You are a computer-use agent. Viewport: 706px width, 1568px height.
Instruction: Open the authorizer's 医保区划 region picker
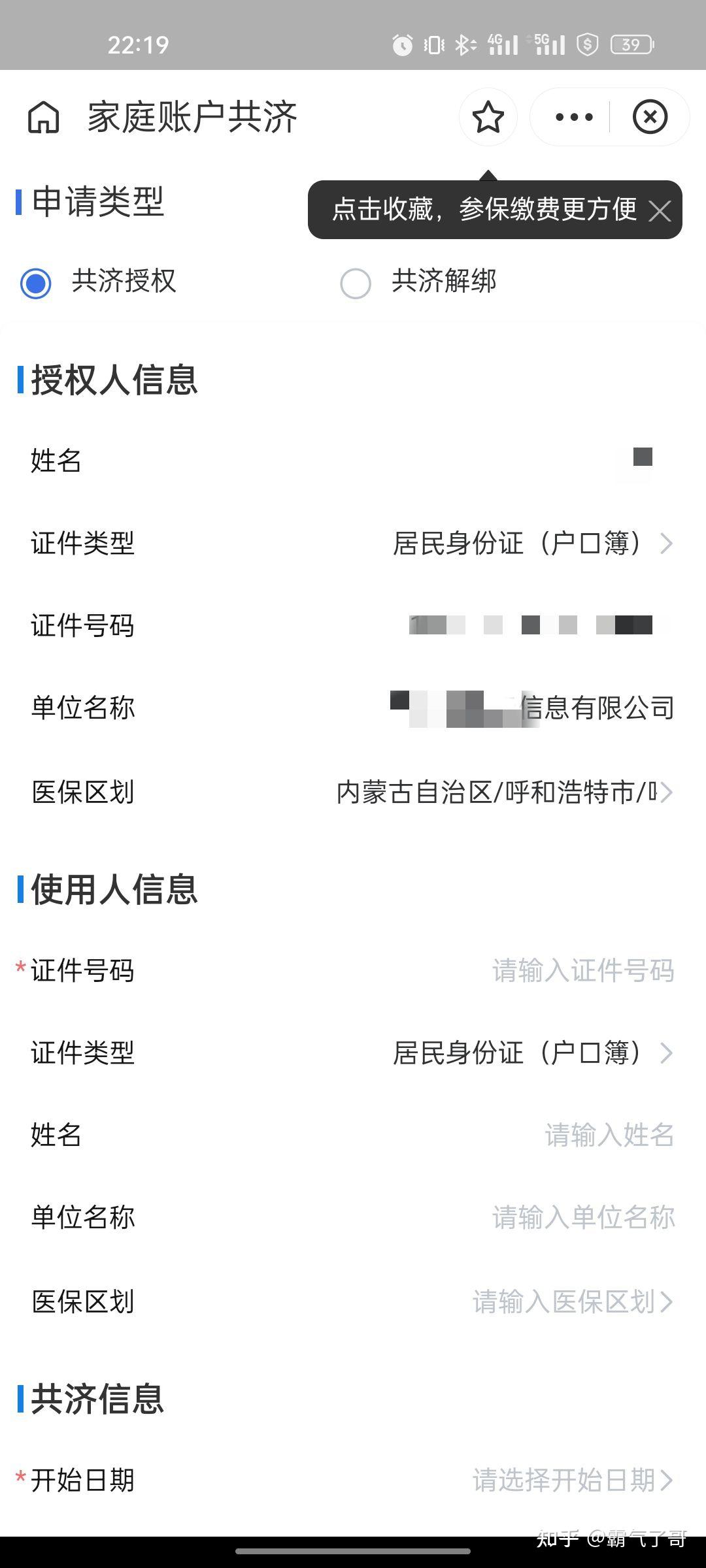503,792
